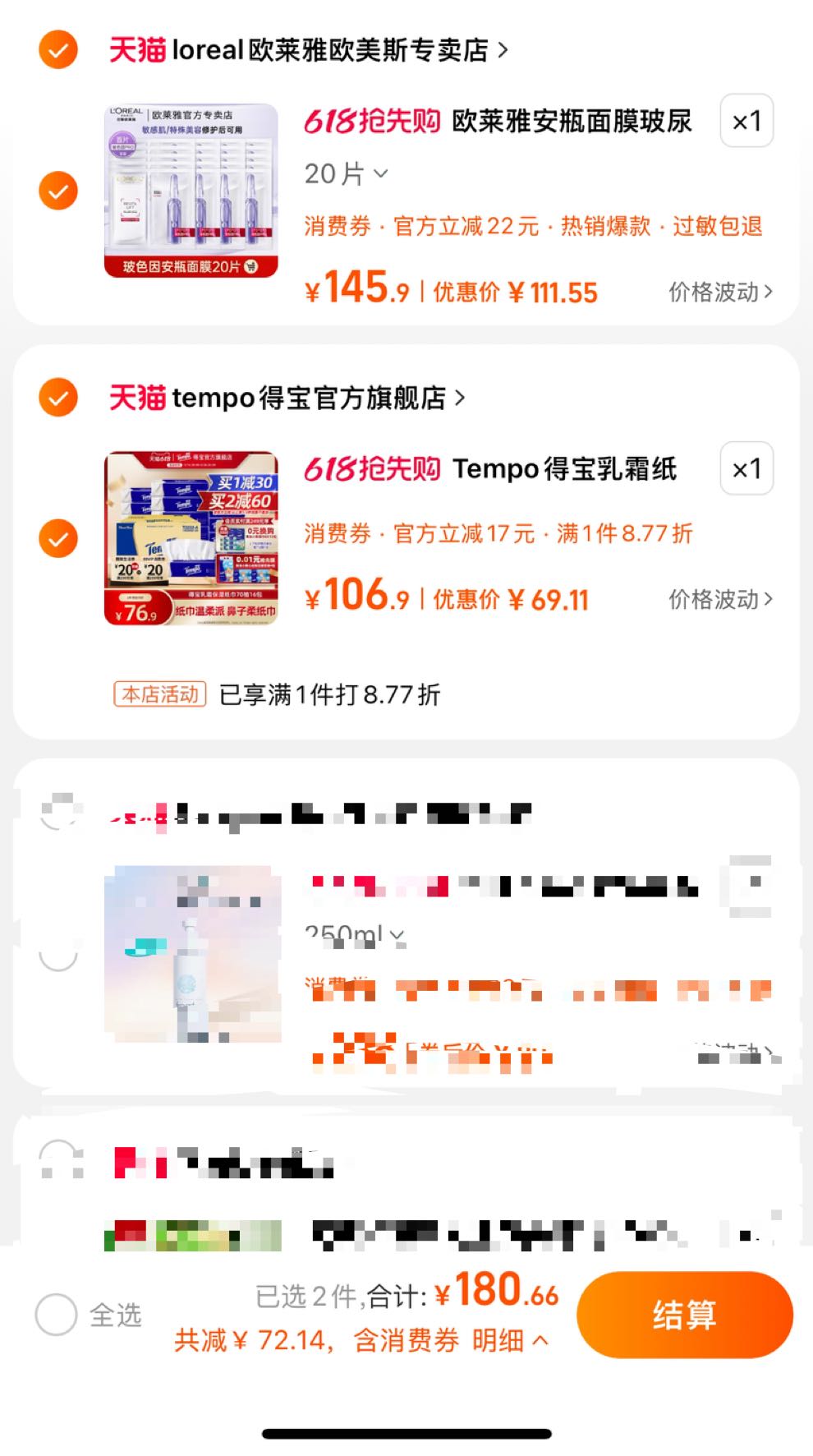Deselect the Tempo得宝乳霜纸 item checkbox
The width and height of the screenshot is (813, 1456).
pos(58,538)
